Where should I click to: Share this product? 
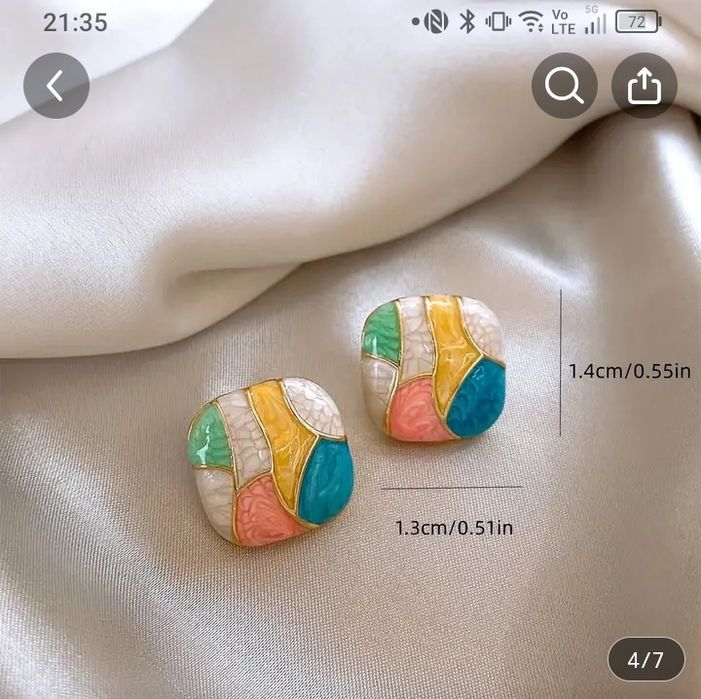[644, 86]
